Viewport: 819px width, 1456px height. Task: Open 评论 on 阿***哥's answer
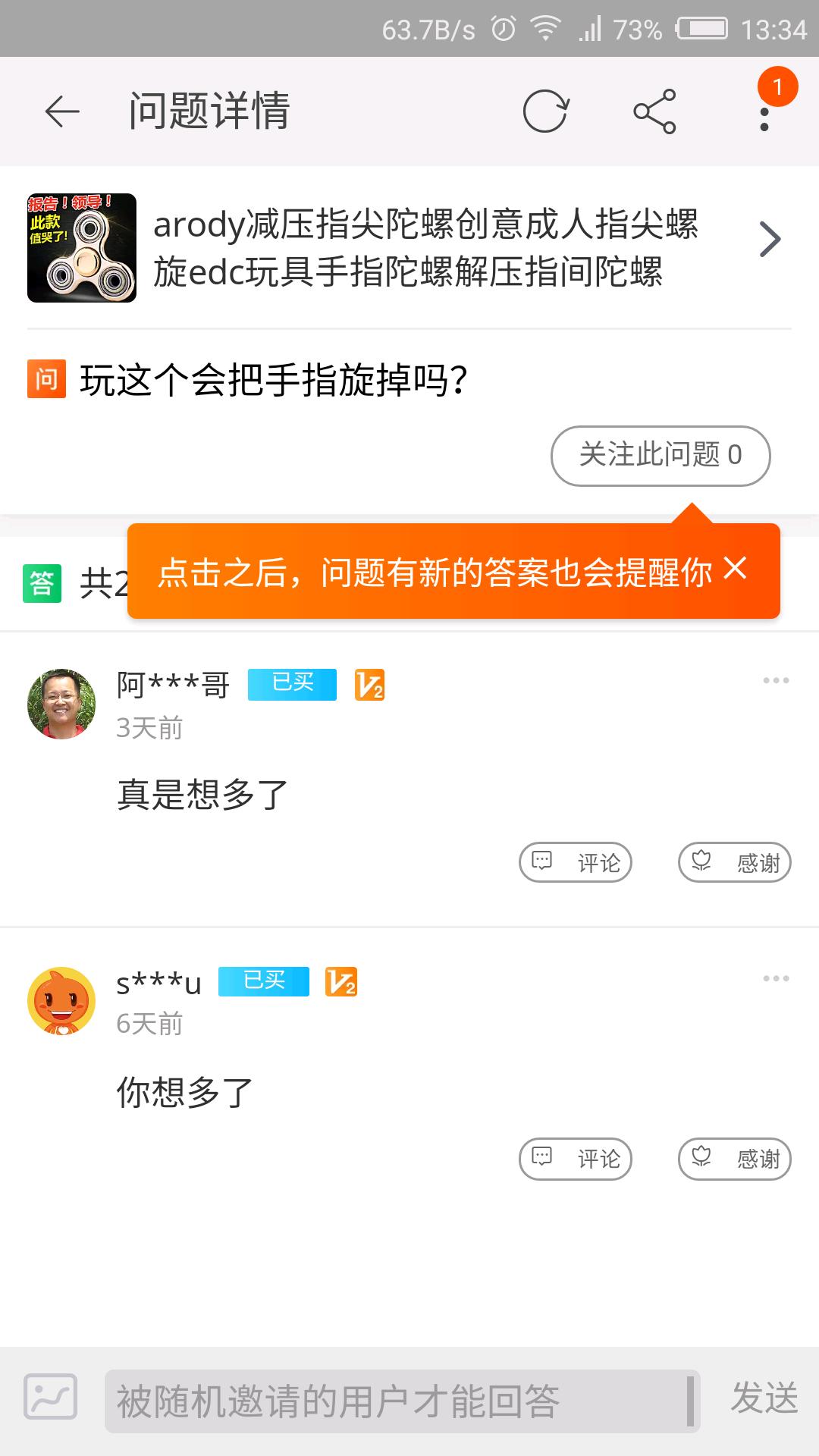pos(576,862)
